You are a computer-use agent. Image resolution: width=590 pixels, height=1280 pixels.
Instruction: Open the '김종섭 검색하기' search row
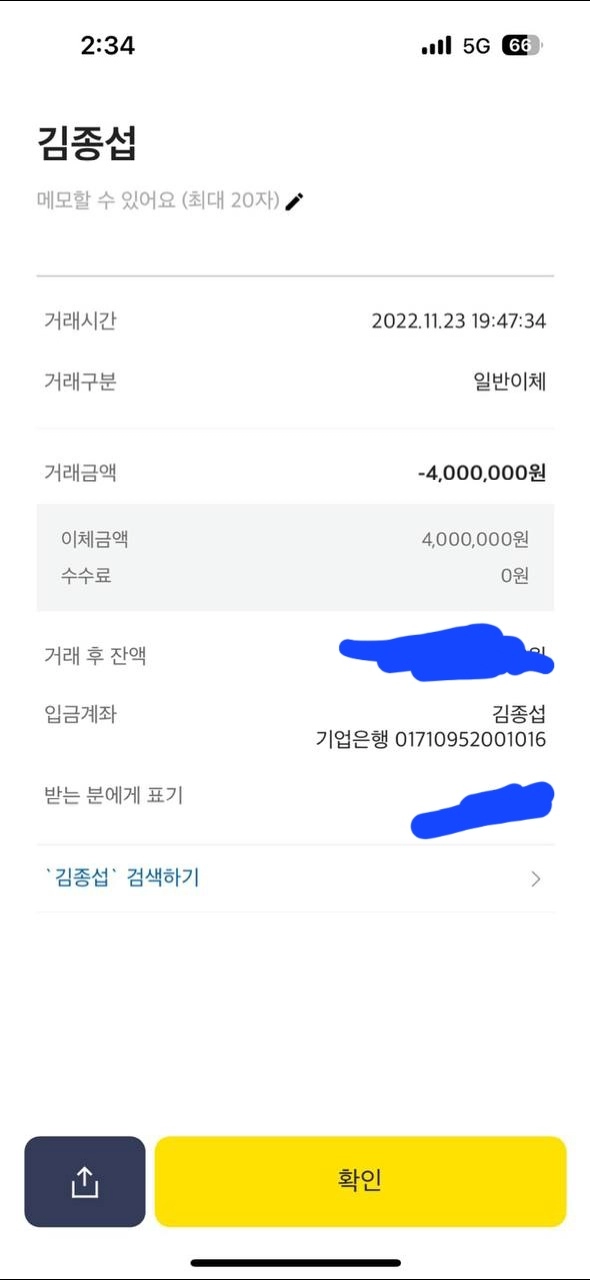[x=295, y=878]
